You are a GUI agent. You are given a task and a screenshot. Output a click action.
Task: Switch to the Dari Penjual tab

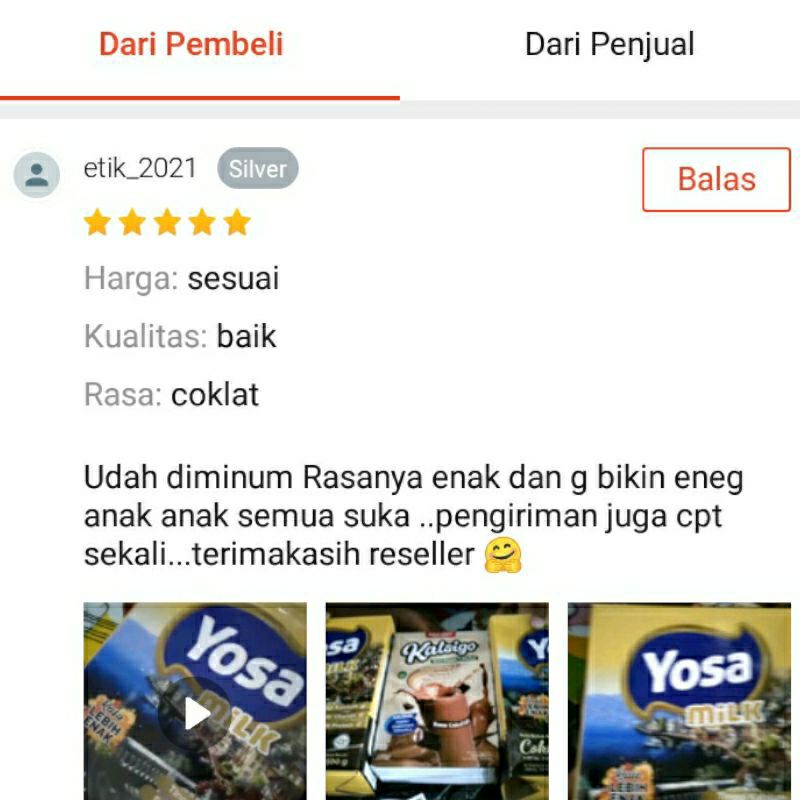[609, 45]
